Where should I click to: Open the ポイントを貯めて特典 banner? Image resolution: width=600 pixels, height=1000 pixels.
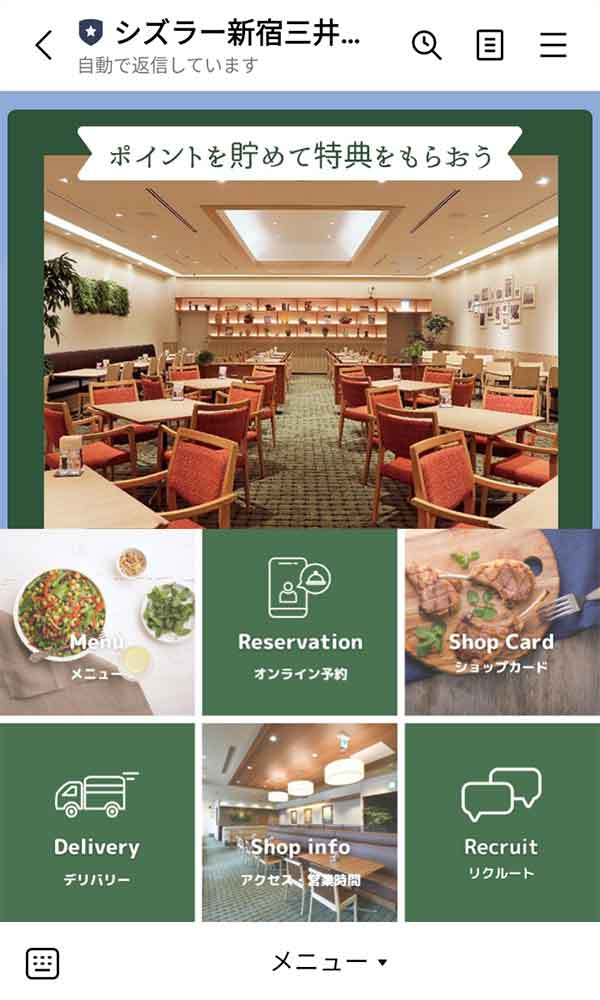(x=300, y=320)
